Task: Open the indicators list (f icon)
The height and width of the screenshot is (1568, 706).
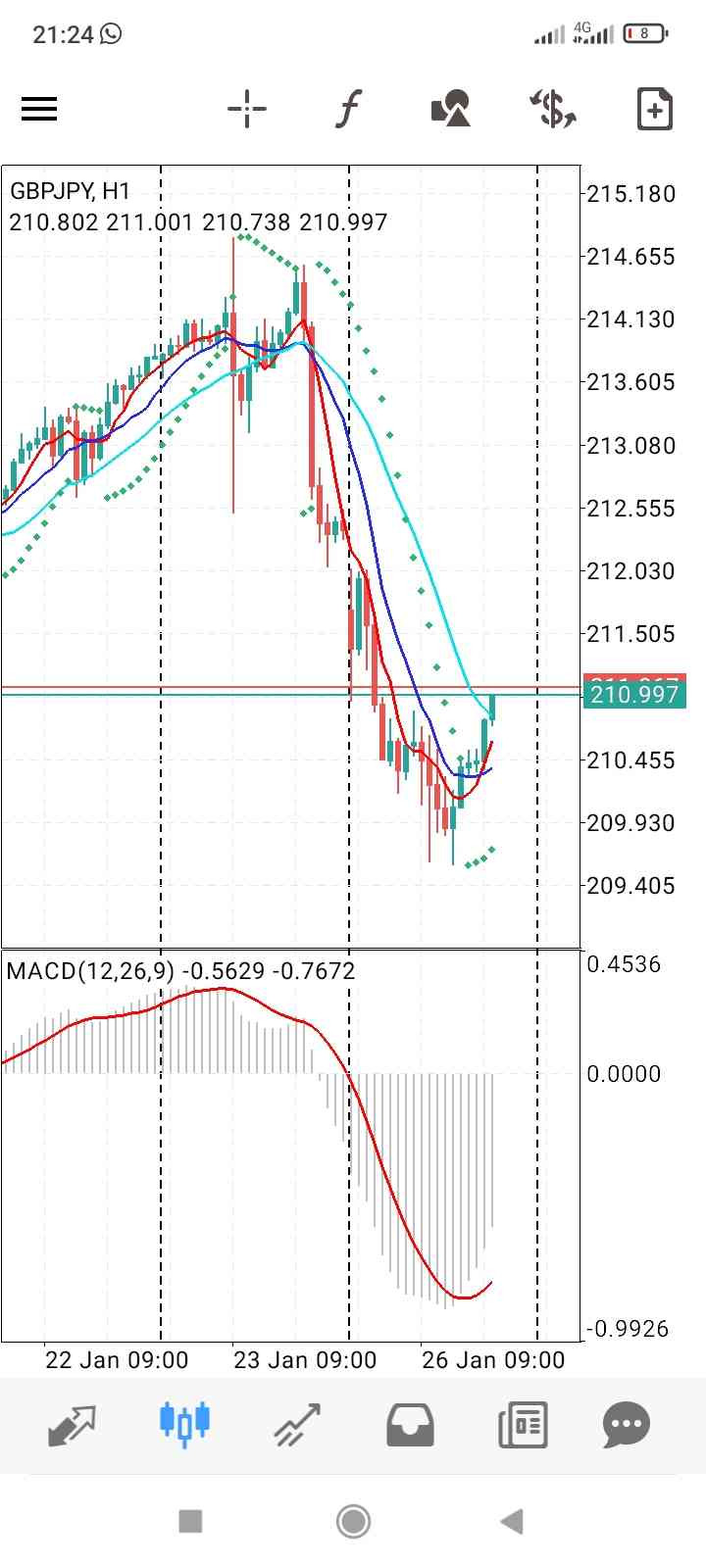Action: click(348, 109)
